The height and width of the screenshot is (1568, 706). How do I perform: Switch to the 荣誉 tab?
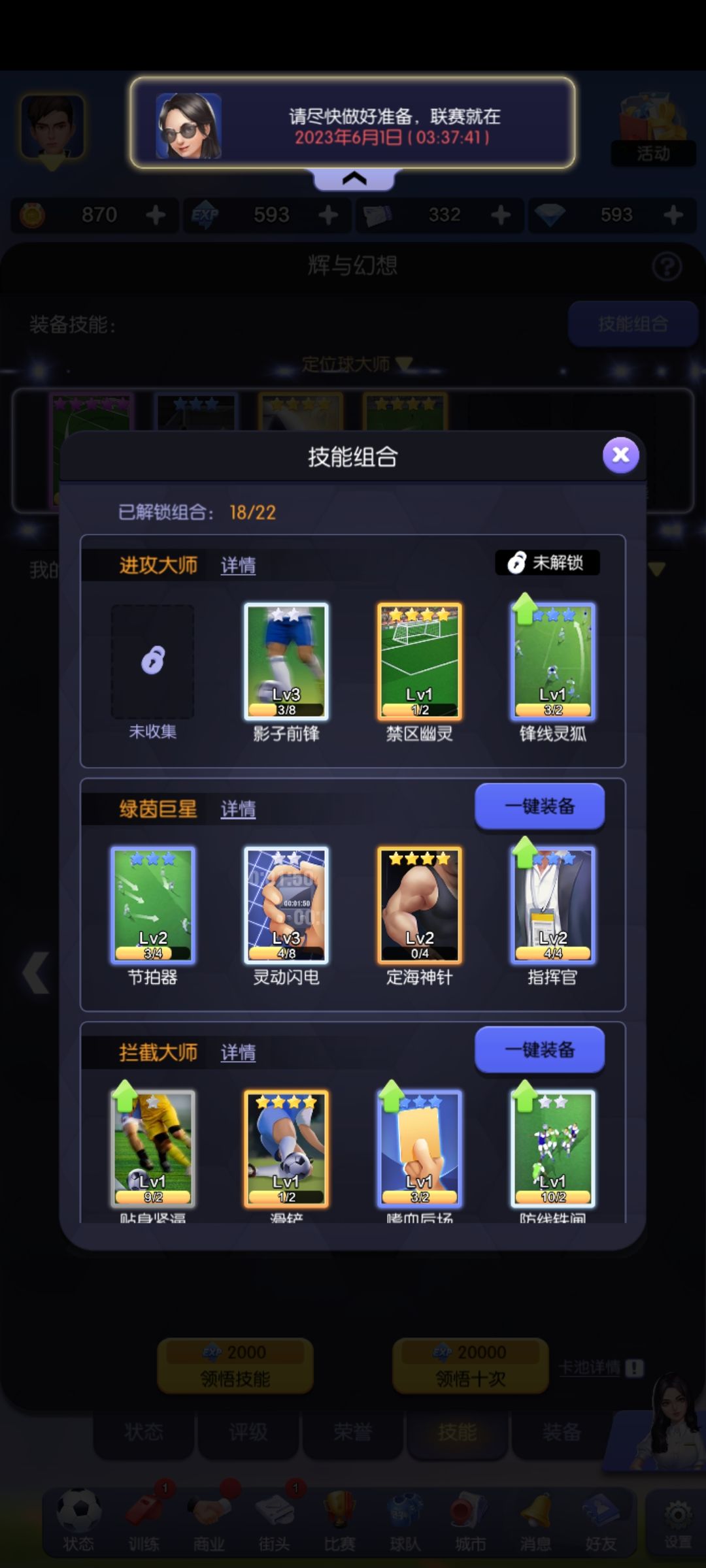353,1433
